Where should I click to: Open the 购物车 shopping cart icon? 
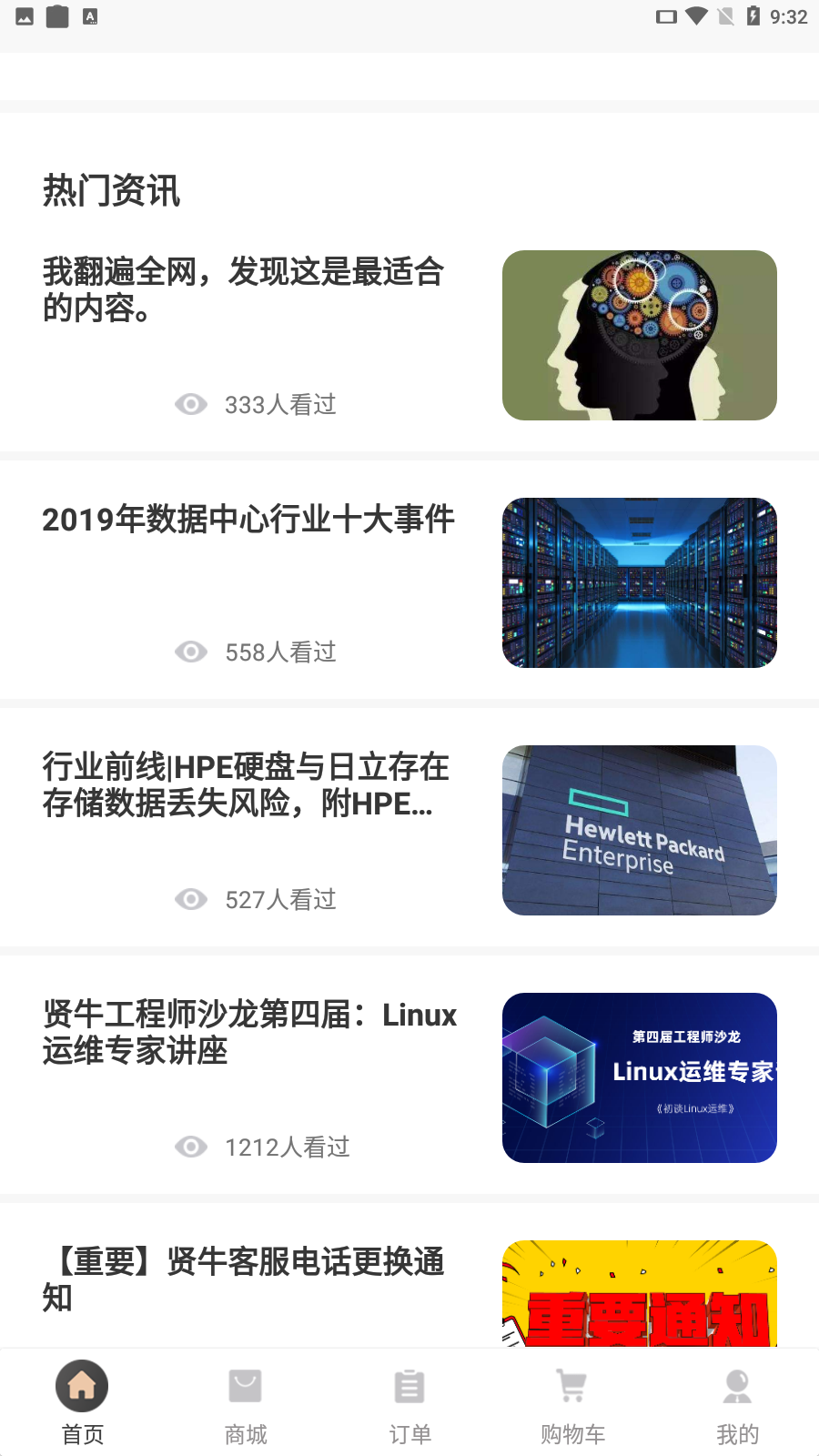[572, 1385]
